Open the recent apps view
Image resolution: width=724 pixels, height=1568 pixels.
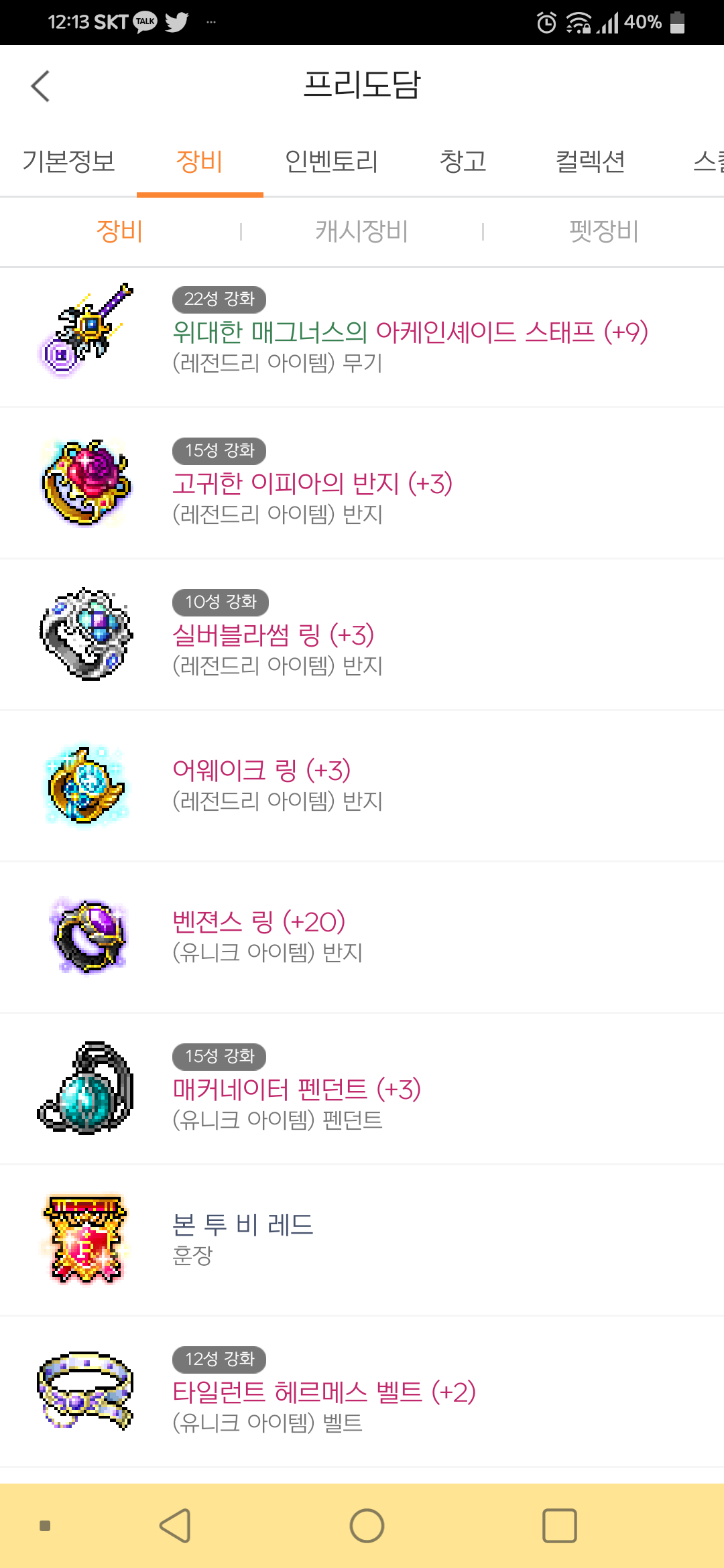pyautogui.click(x=559, y=1526)
